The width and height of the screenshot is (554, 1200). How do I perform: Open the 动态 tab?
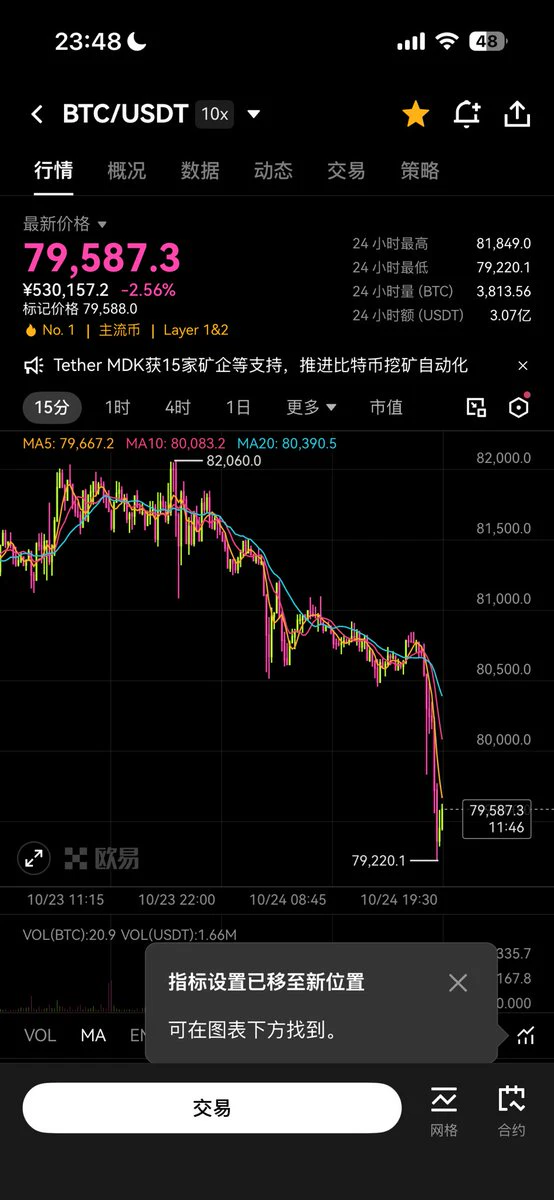(273, 171)
